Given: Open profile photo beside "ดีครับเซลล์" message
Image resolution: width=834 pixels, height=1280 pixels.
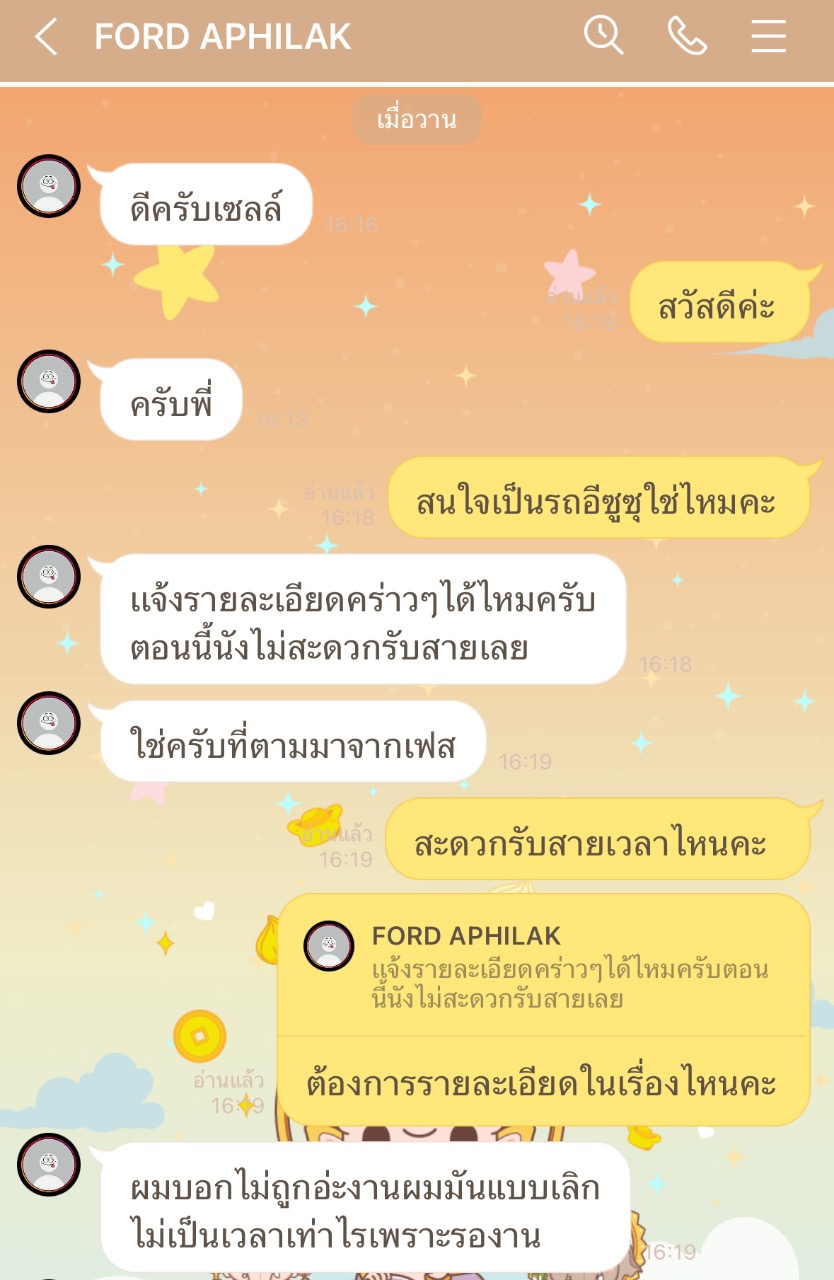Looking at the screenshot, I should point(49,186).
